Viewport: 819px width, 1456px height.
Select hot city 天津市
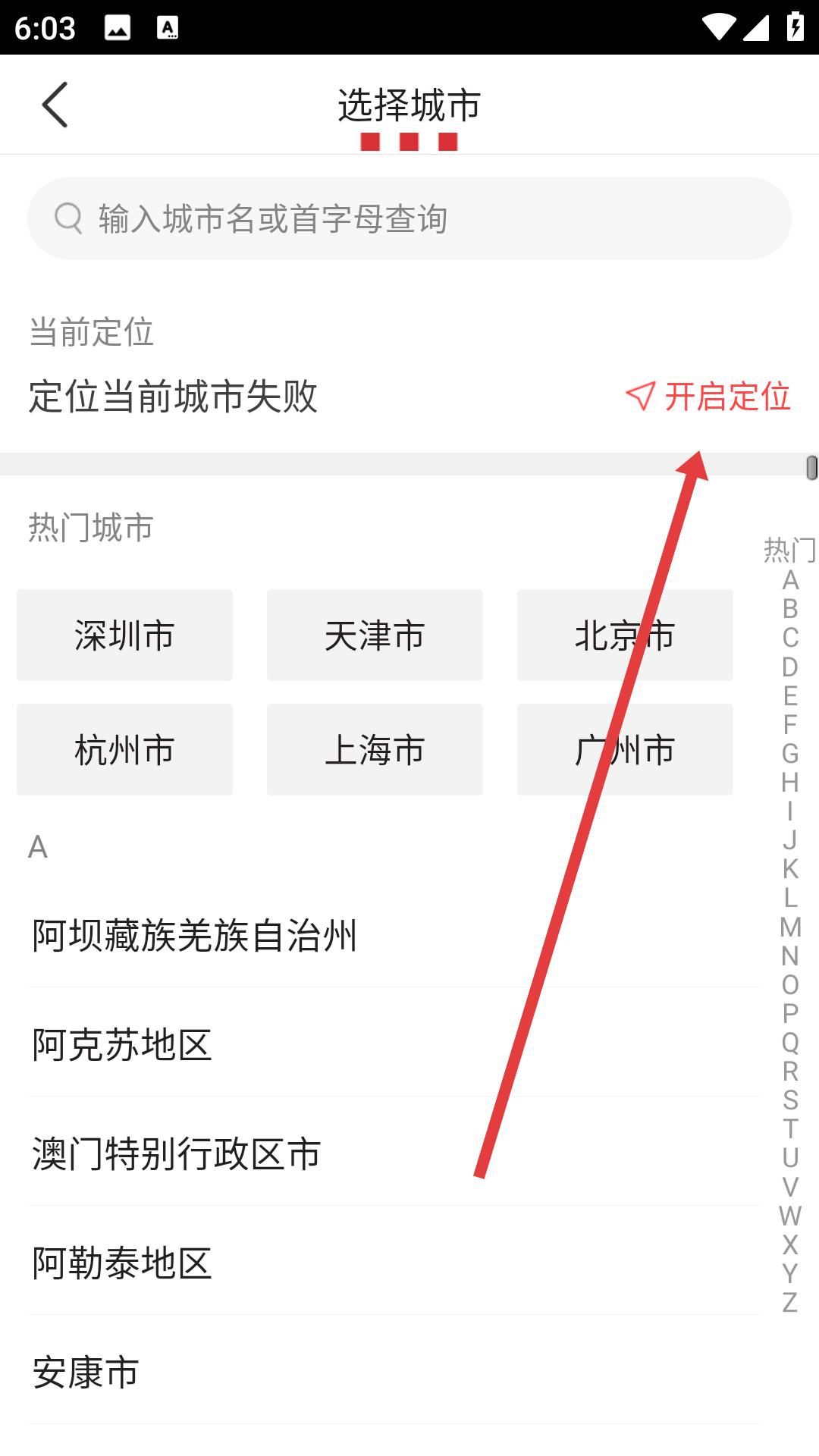375,635
